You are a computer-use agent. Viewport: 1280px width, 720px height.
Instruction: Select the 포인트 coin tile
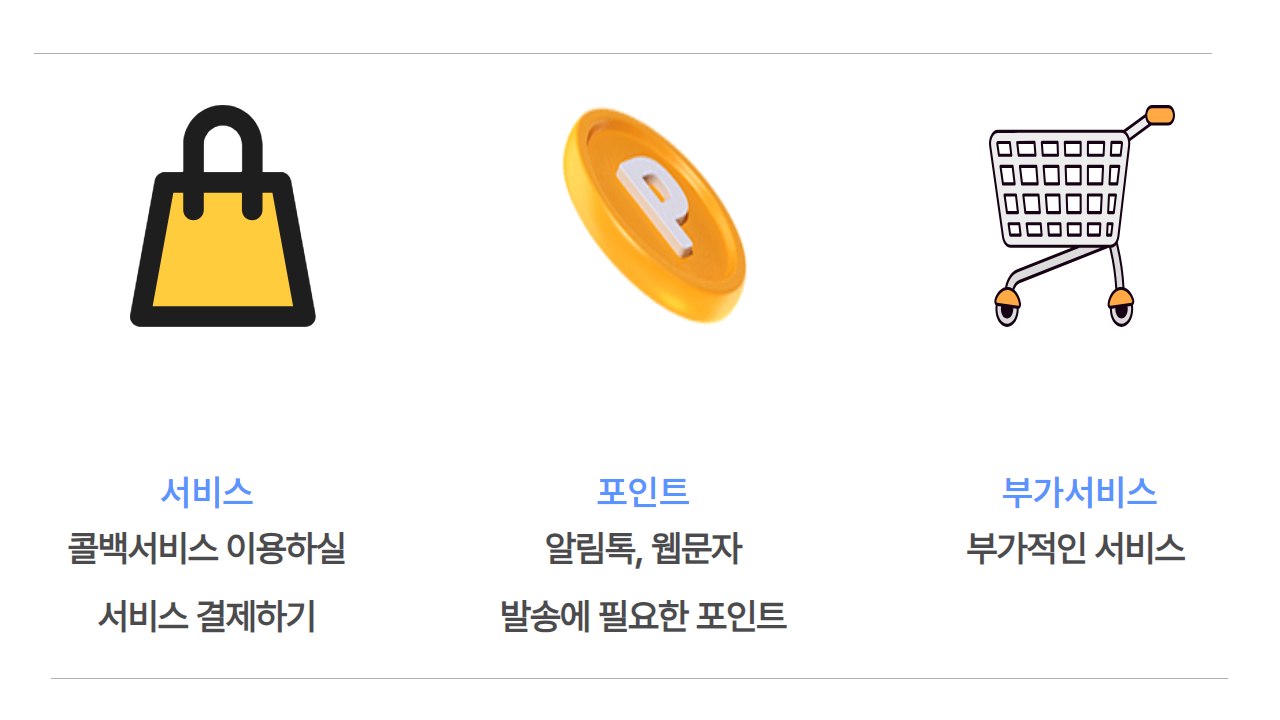[653, 216]
